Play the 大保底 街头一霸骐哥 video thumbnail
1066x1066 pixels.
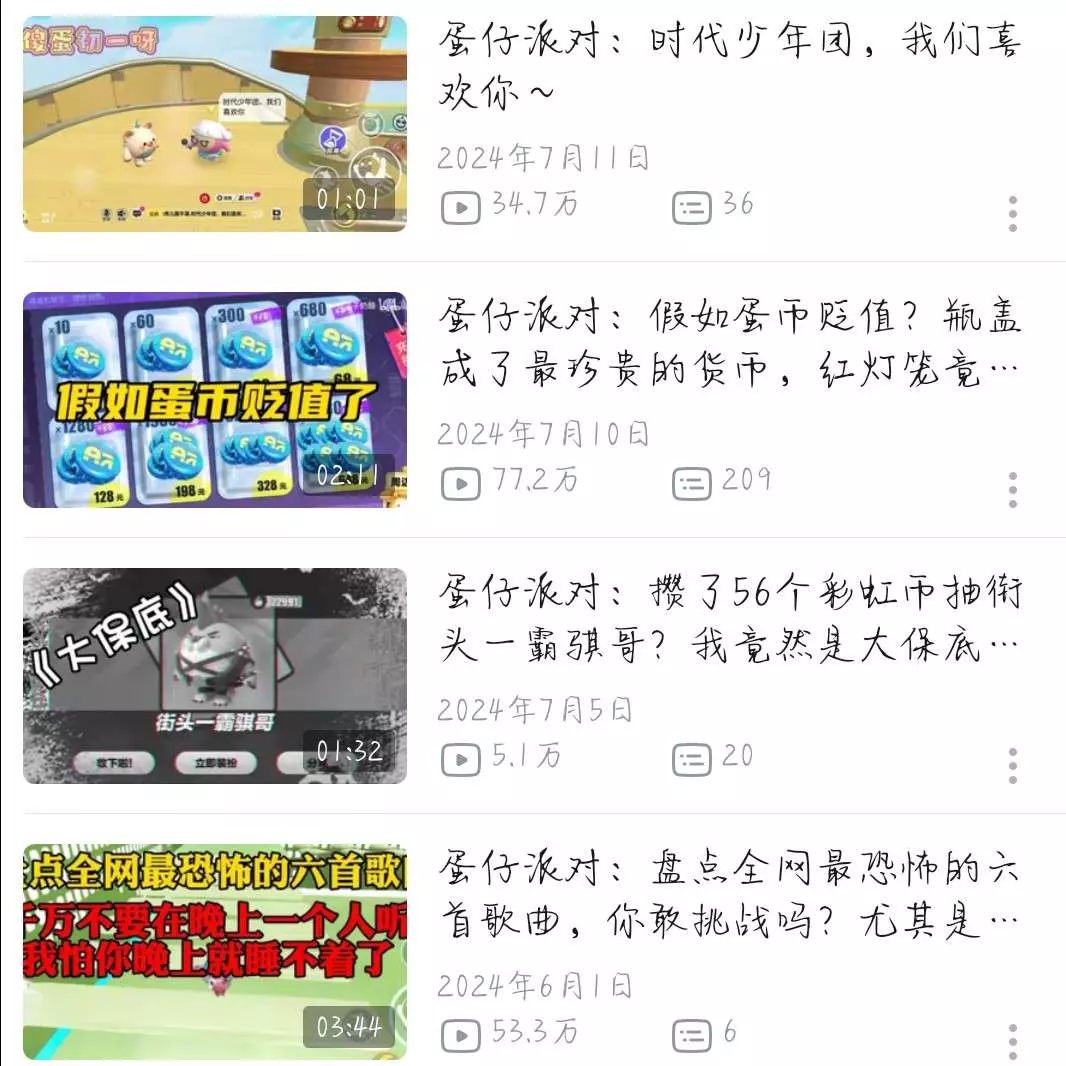[215, 676]
